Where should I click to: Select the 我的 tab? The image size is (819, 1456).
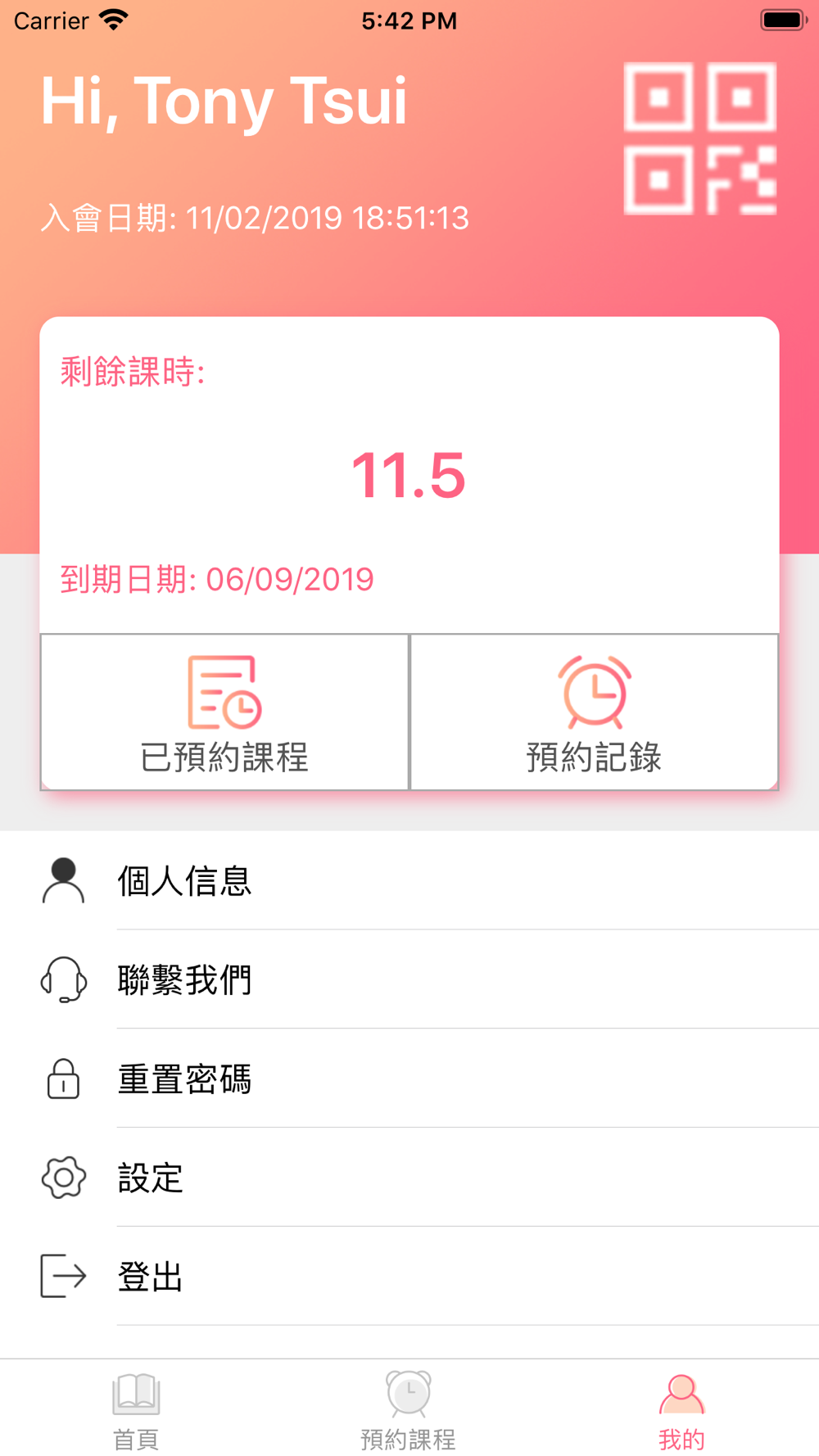click(681, 1410)
